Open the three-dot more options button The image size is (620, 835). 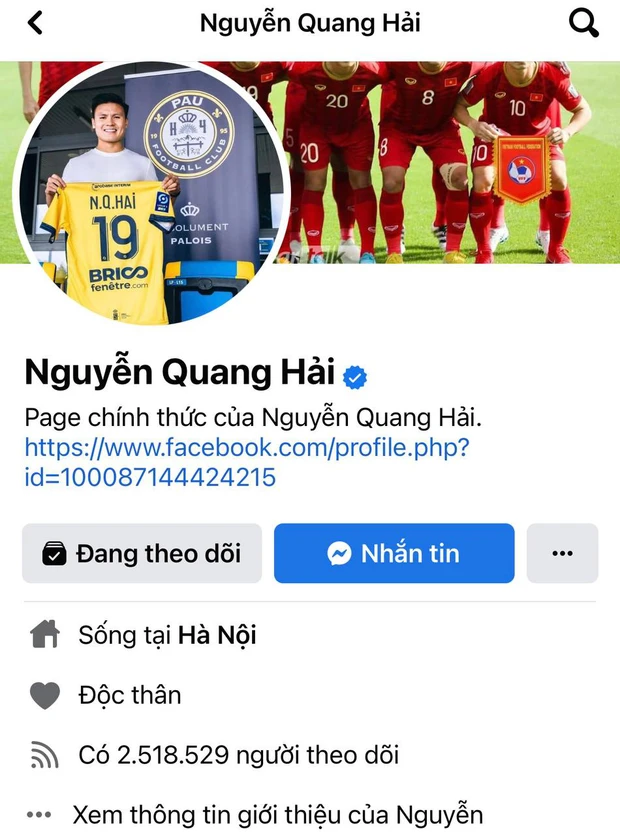562,553
